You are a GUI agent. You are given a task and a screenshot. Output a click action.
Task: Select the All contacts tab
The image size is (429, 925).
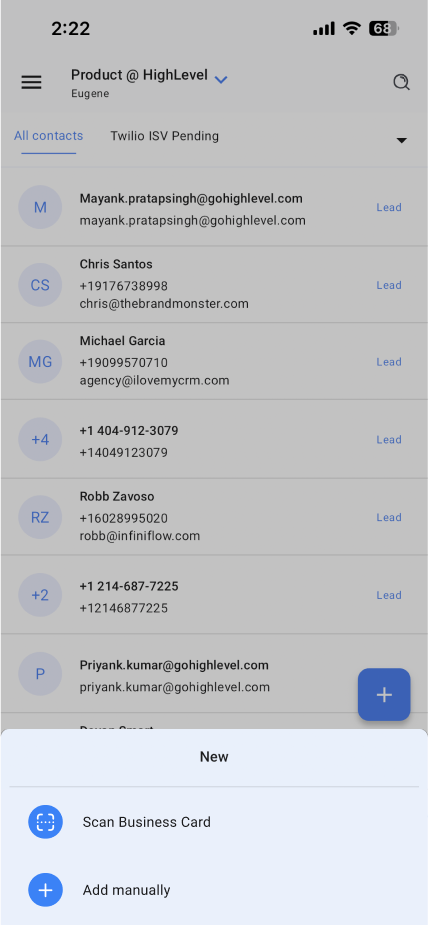(48, 136)
